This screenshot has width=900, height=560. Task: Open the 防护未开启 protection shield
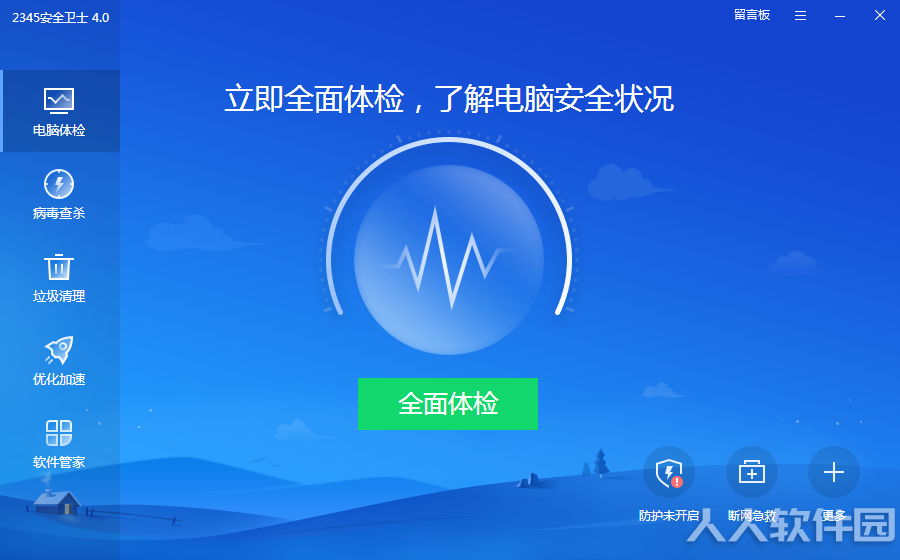point(668,473)
